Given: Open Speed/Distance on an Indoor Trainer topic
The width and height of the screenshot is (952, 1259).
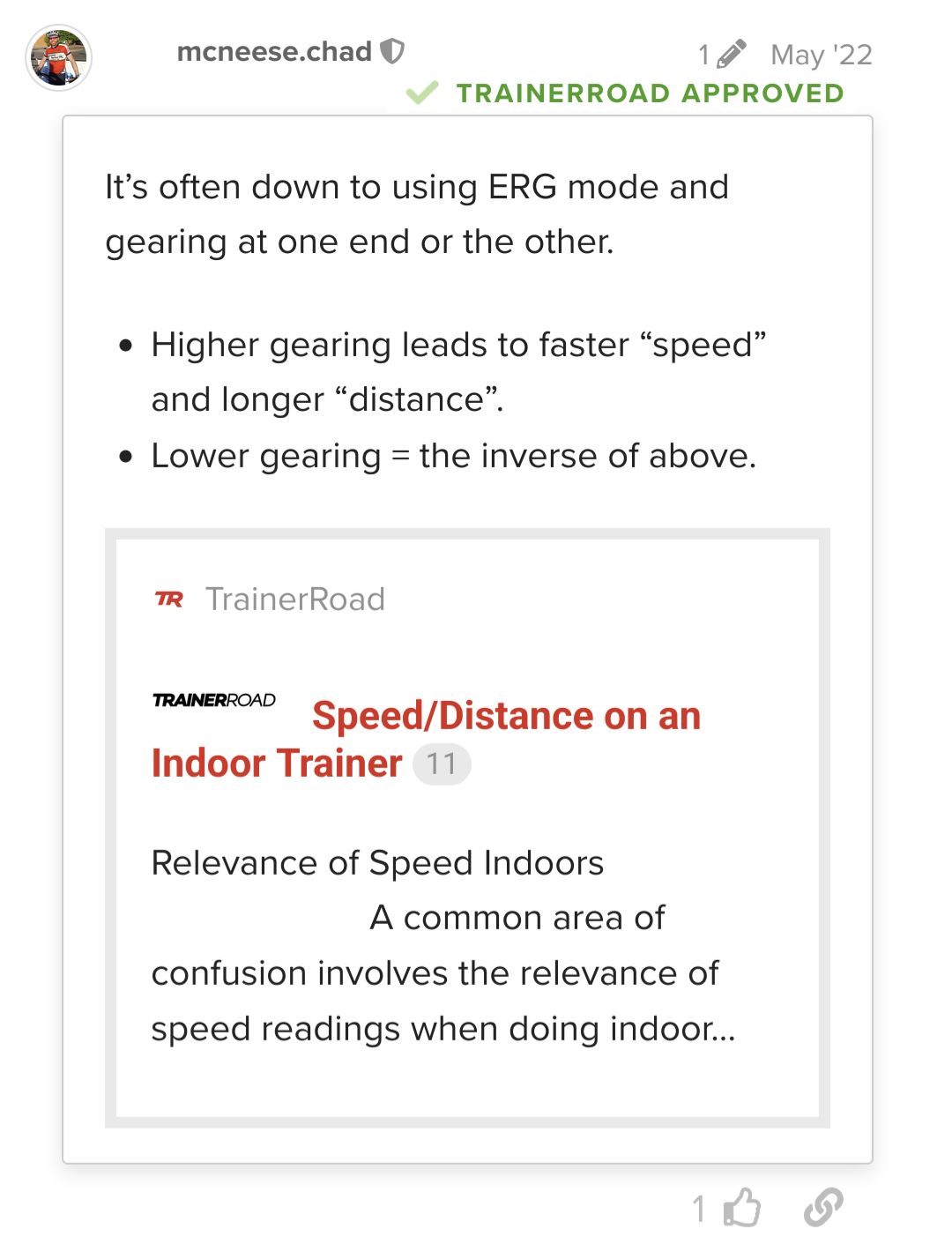Looking at the screenshot, I should click(506, 716).
